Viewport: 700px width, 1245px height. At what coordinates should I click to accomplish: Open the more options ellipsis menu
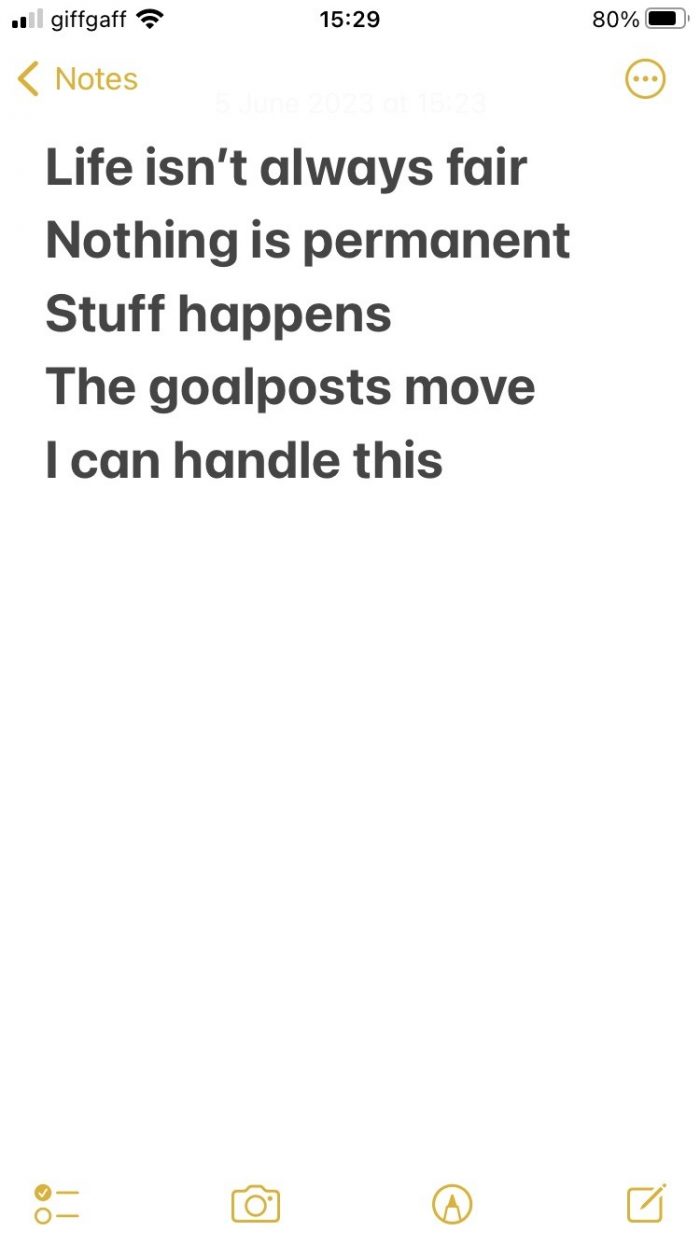[644, 79]
